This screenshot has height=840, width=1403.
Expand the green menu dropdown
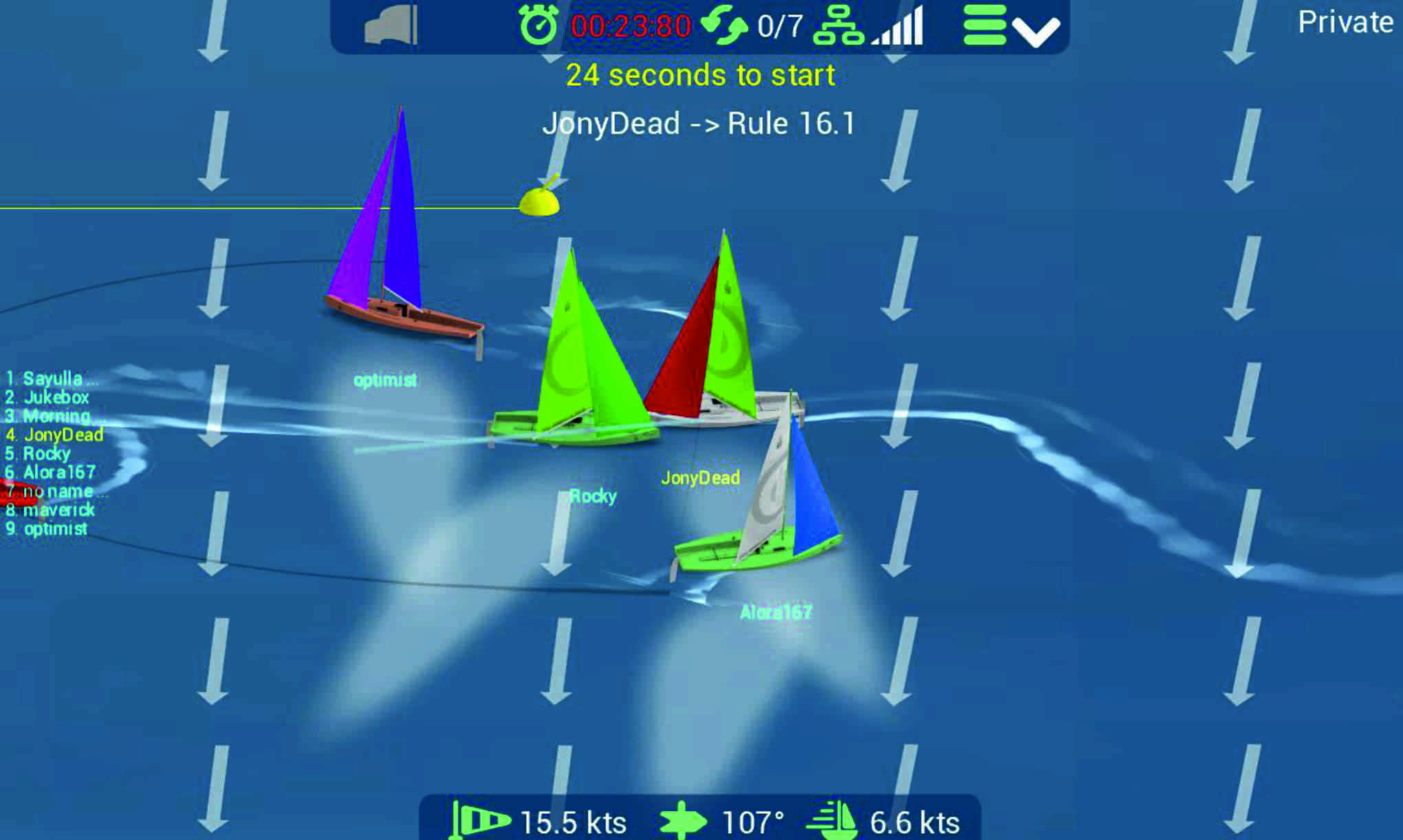tap(1010, 26)
